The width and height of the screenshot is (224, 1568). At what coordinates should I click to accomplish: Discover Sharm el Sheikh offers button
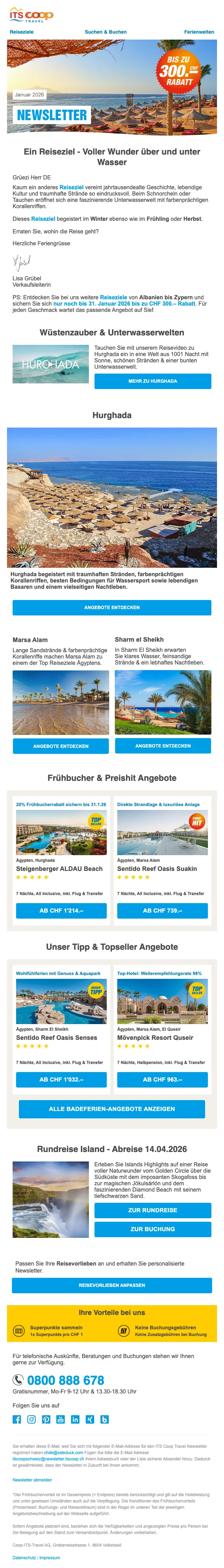tap(162, 746)
